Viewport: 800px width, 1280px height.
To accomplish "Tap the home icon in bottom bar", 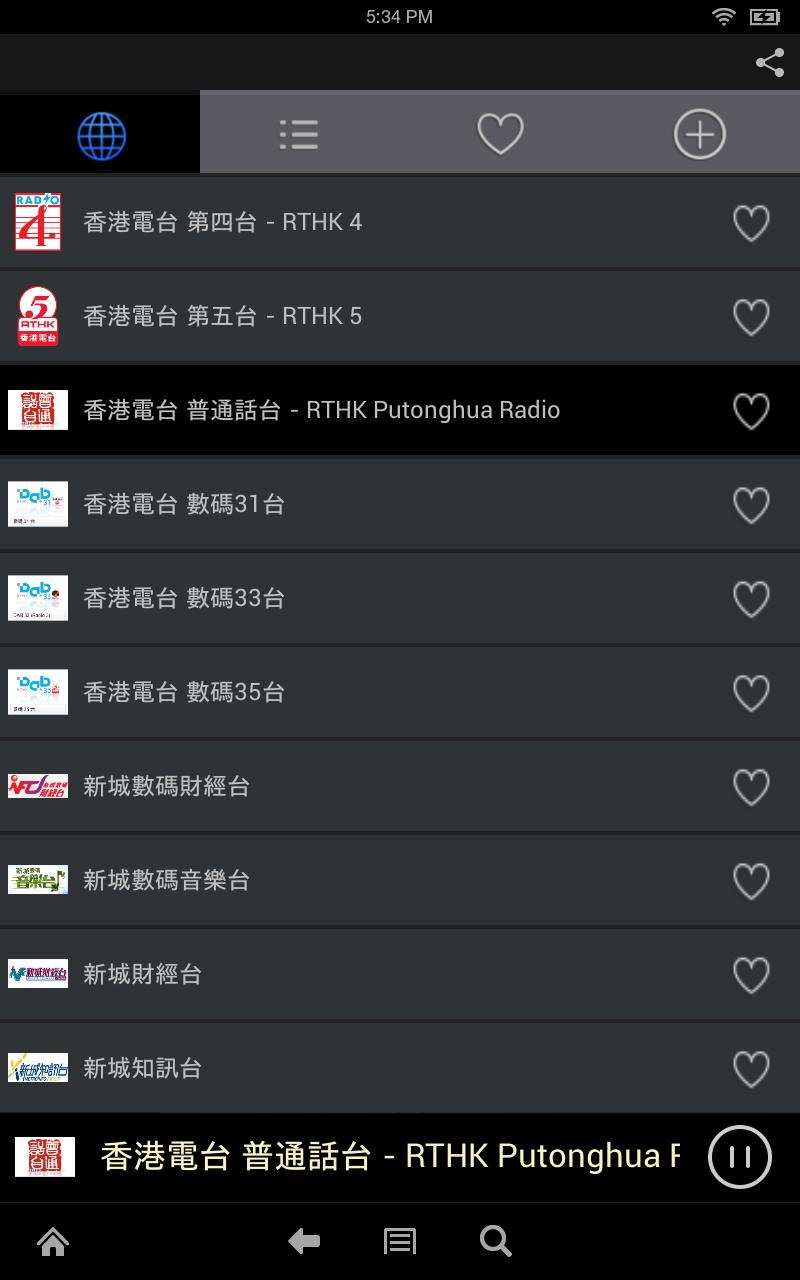I will (x=52, y=1241).
